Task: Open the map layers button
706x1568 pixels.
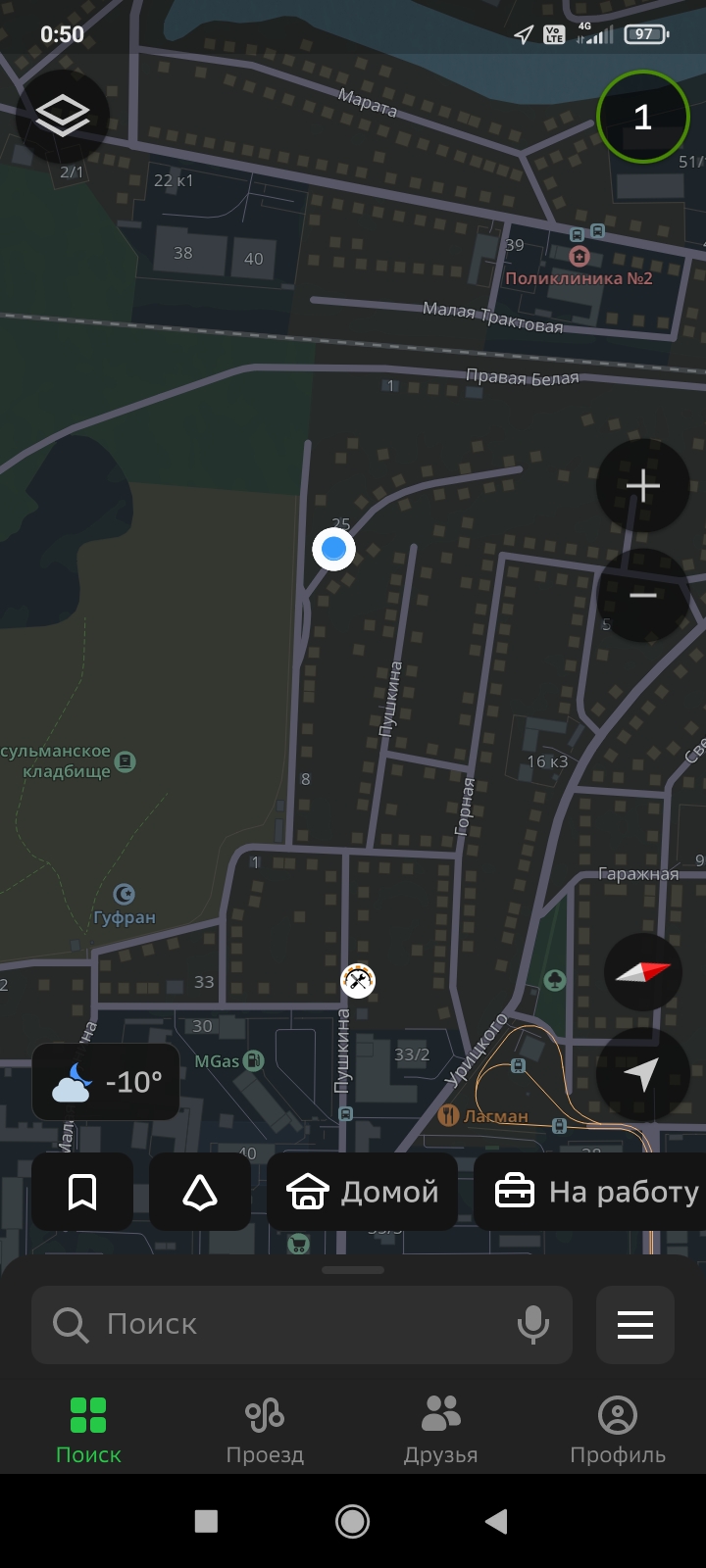Action: pos(63,117)
